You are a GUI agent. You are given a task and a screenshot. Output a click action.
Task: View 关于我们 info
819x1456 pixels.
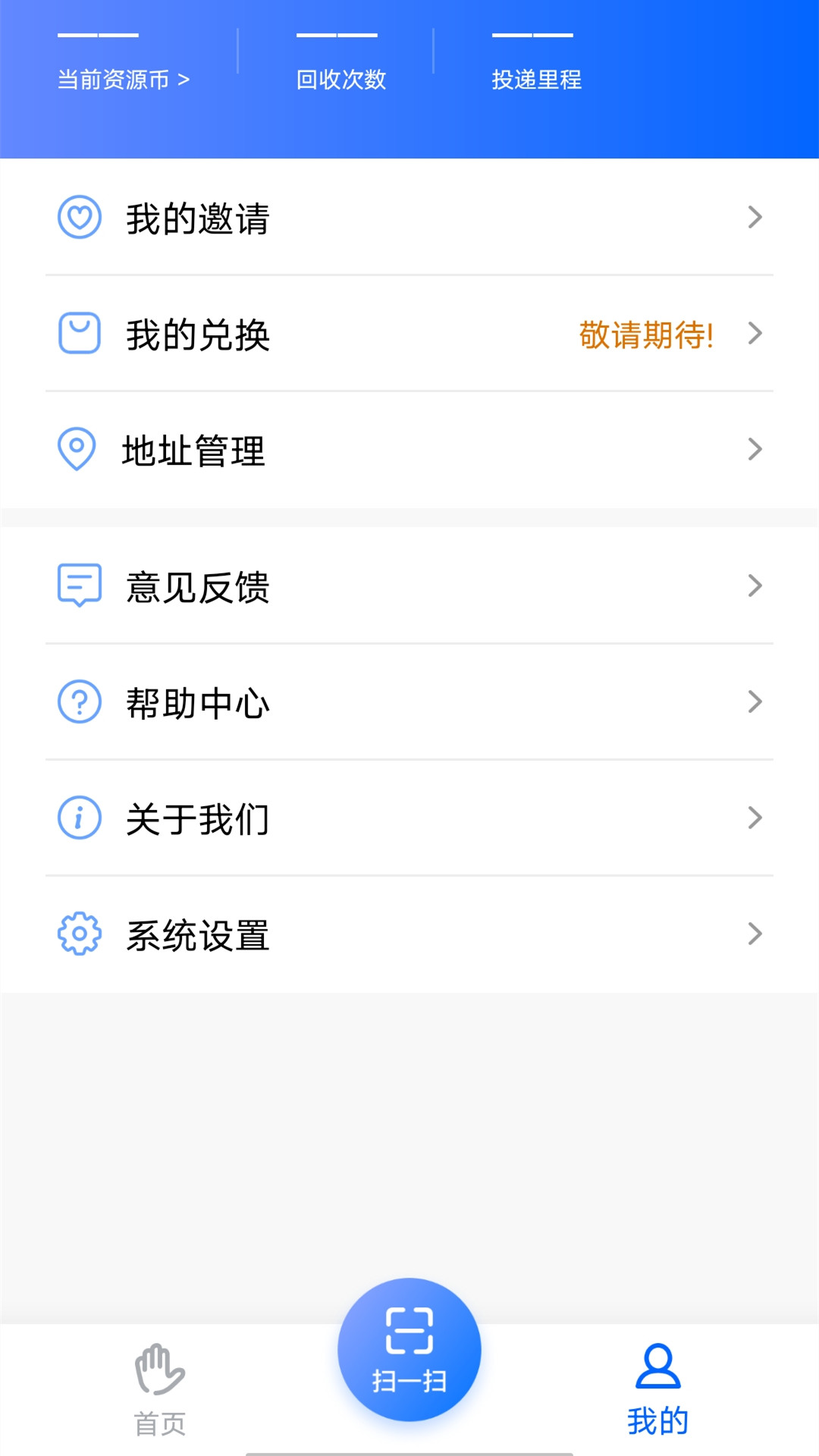point(409,818)
